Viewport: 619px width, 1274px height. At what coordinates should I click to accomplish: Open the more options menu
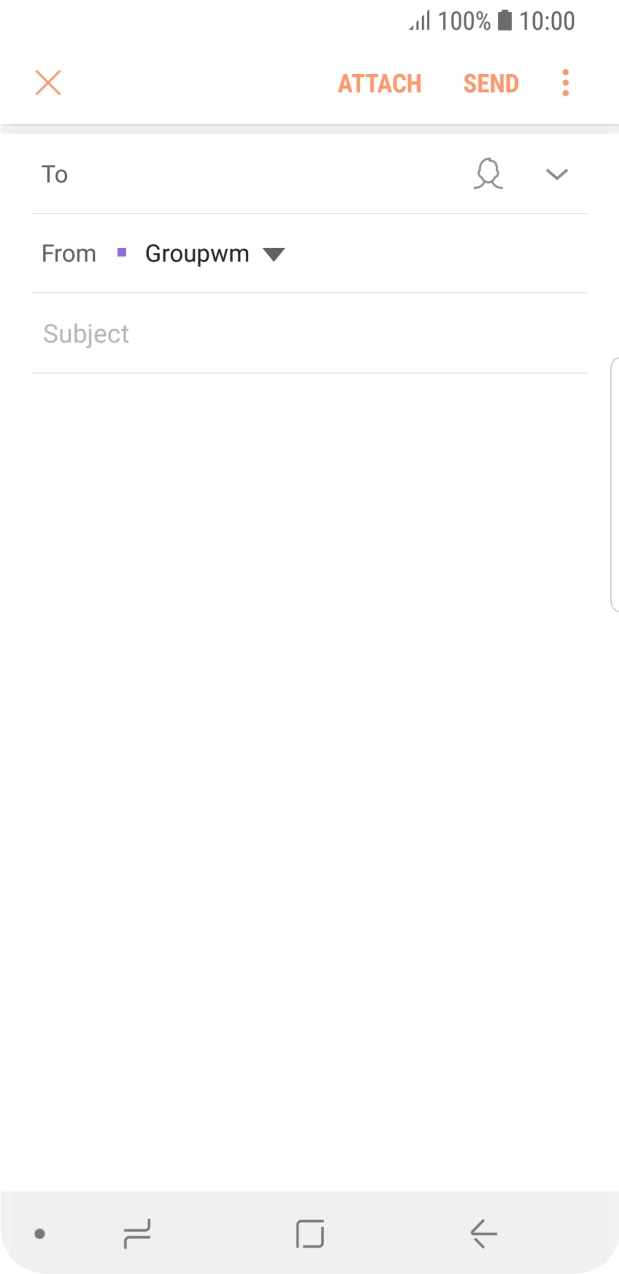point(565,83)
